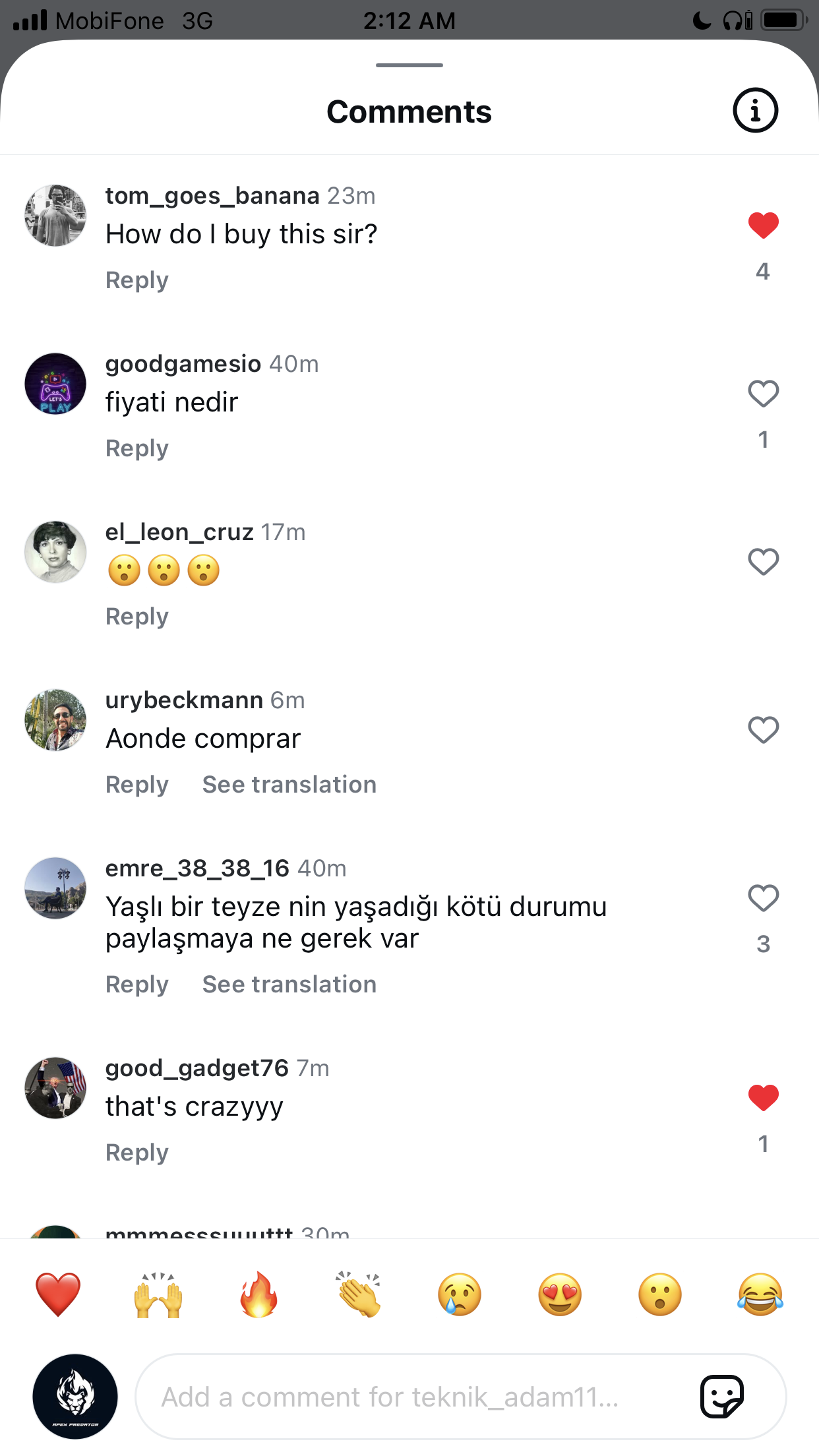Insert the red heart quick emoji
819x1456 pixels.
(58, 1294)
